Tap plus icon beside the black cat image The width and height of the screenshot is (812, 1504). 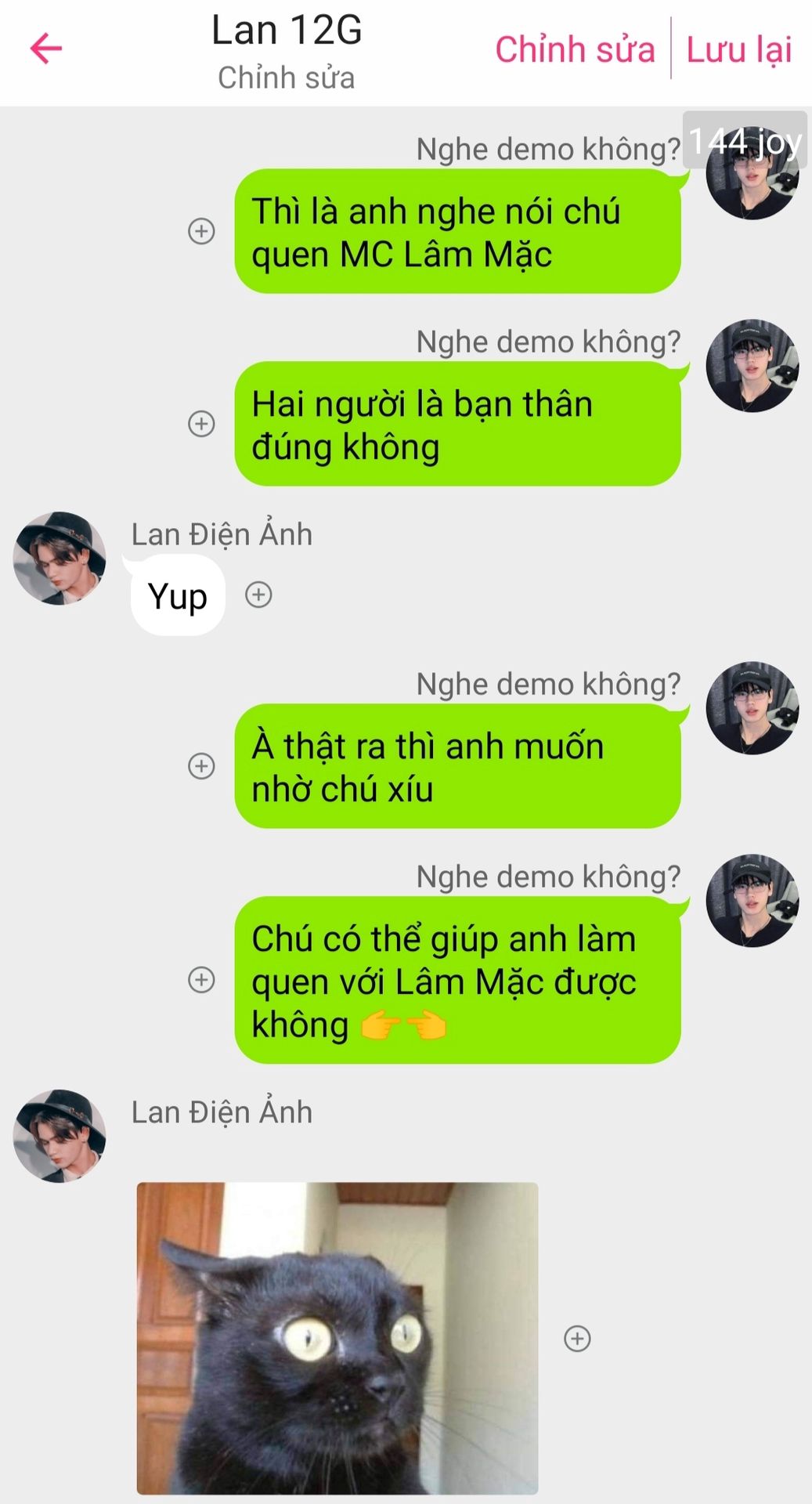click(x=577, y=1338)
